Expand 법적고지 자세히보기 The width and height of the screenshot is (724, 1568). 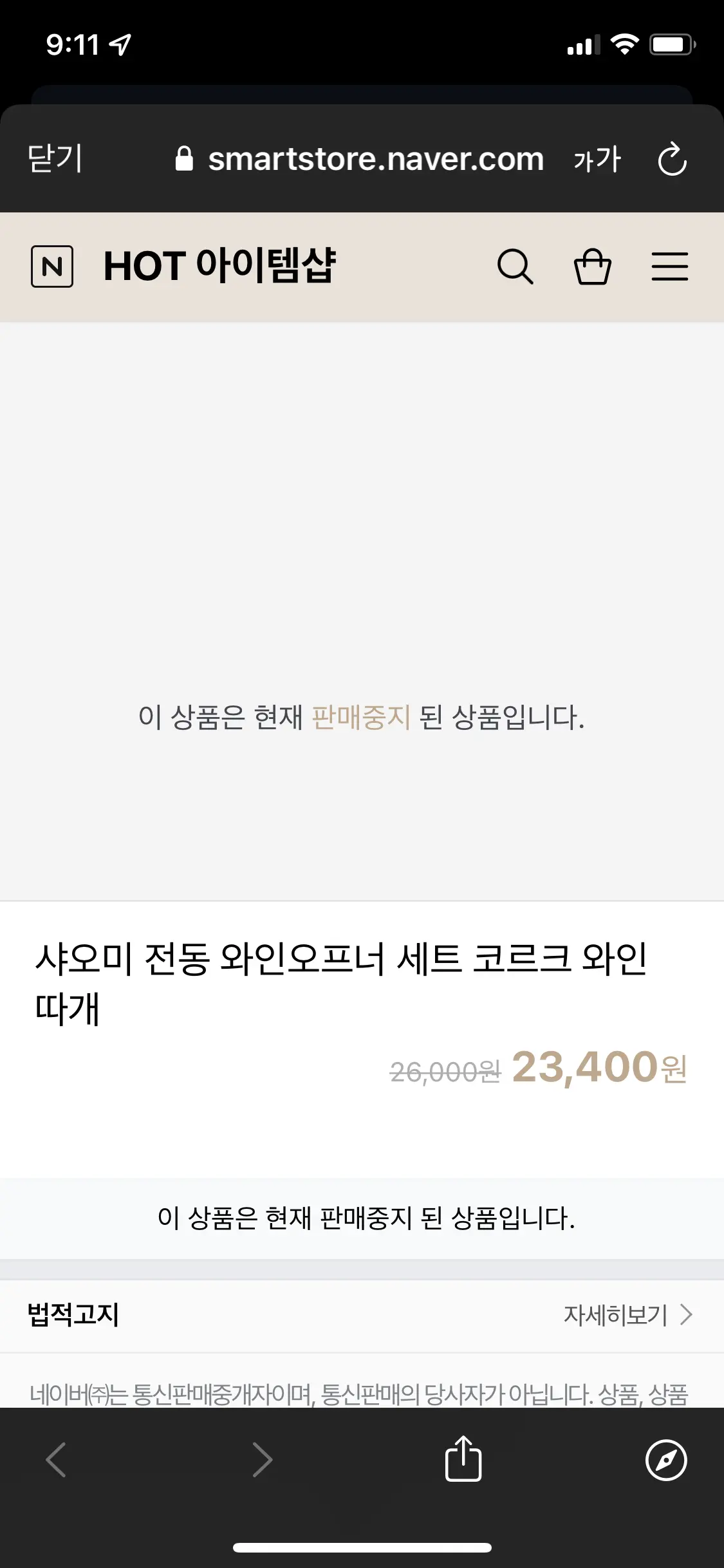click(627, 1315)
